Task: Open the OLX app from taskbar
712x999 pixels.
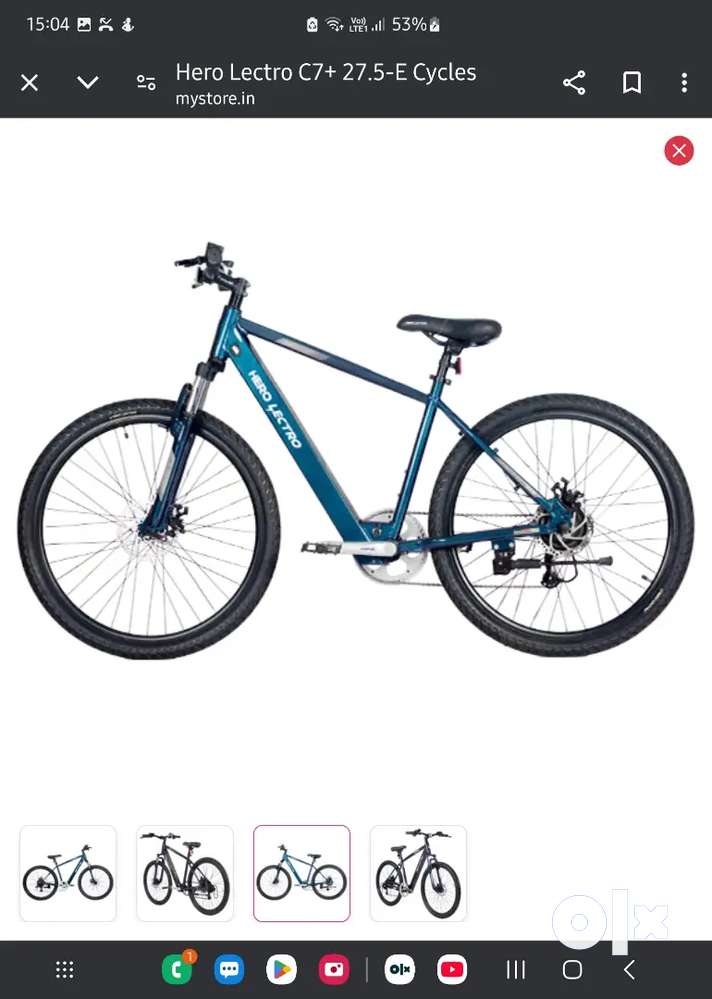Action: 400,969
